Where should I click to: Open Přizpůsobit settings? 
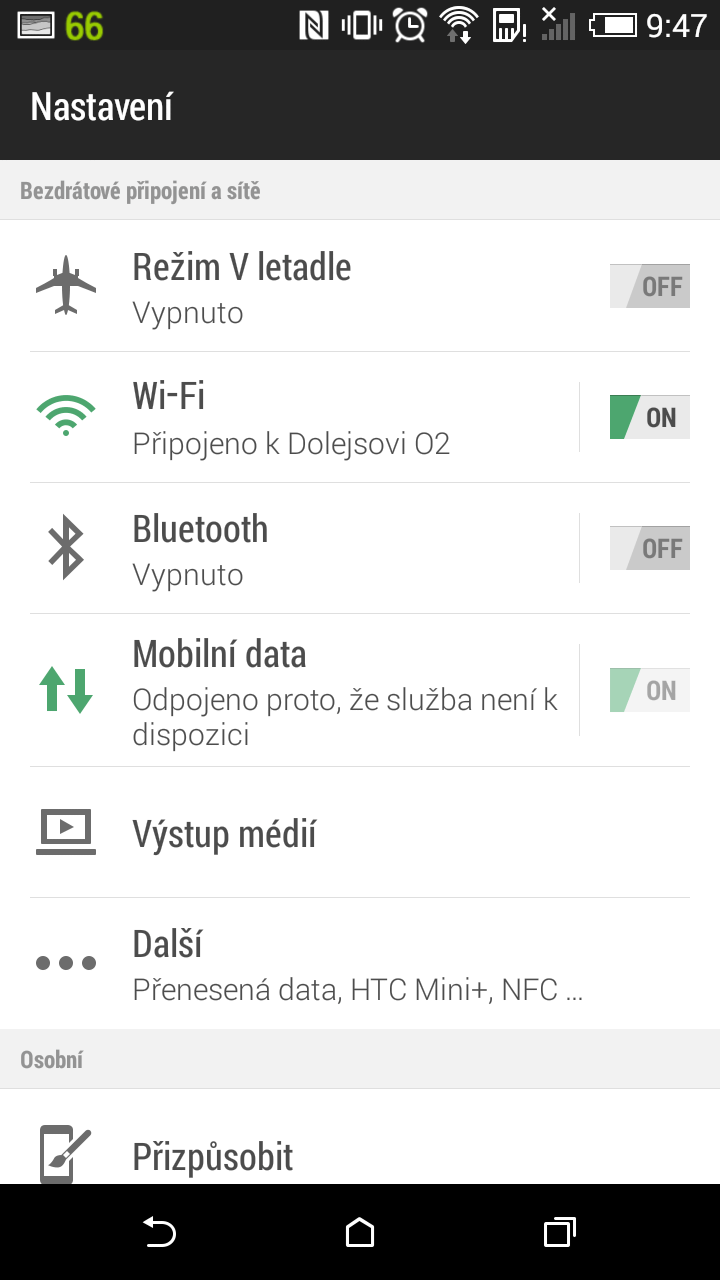[360, 1138]
